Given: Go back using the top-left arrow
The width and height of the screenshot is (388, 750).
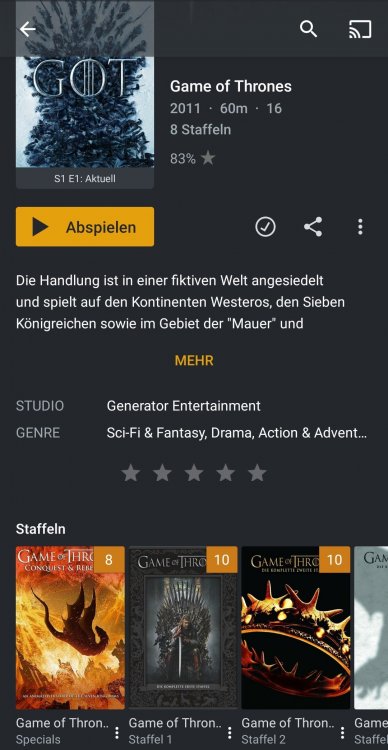Looking at the screenshot, I should click(x=27, y=29).
